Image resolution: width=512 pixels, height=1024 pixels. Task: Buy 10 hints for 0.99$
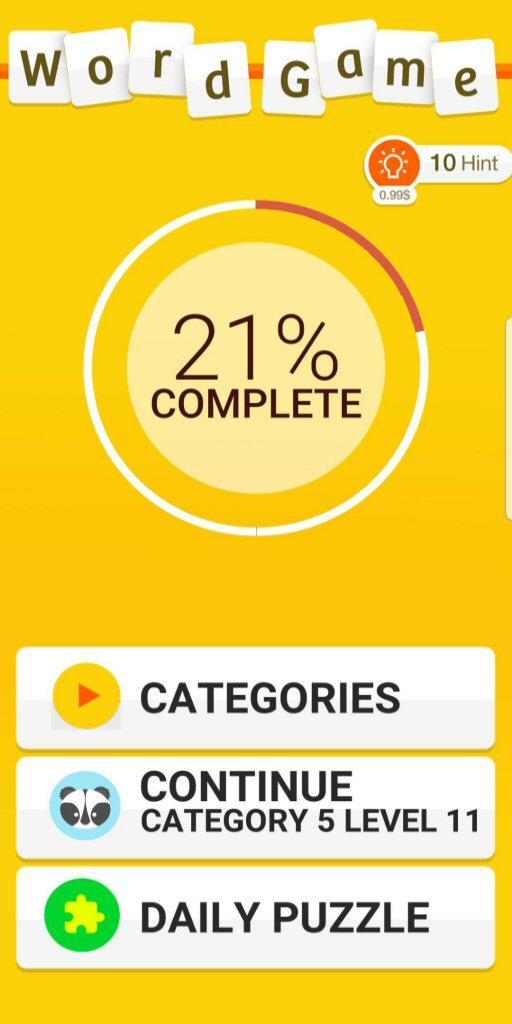tap(438, 164)
